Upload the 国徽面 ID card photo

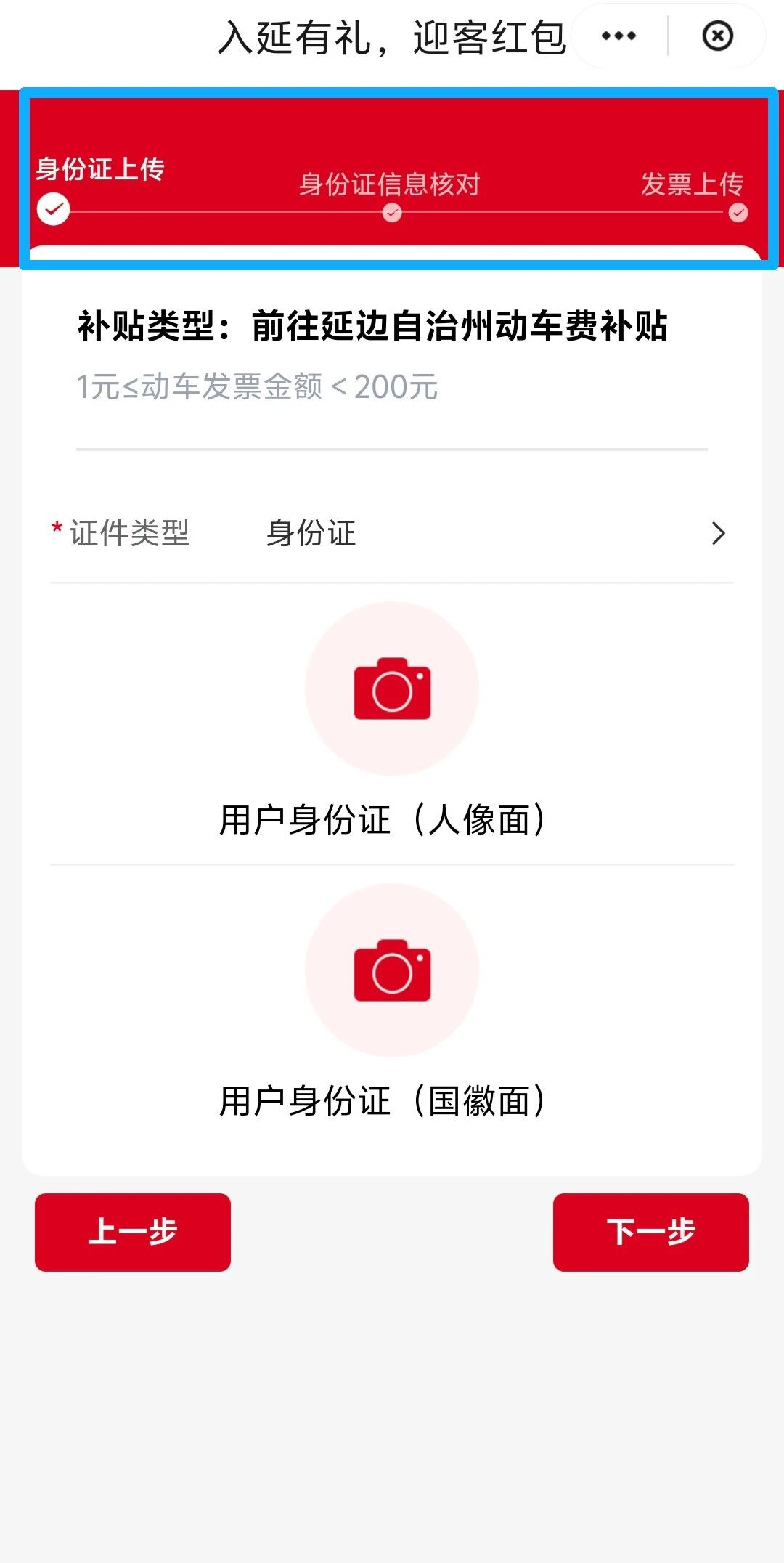click(x=392, y=970)
